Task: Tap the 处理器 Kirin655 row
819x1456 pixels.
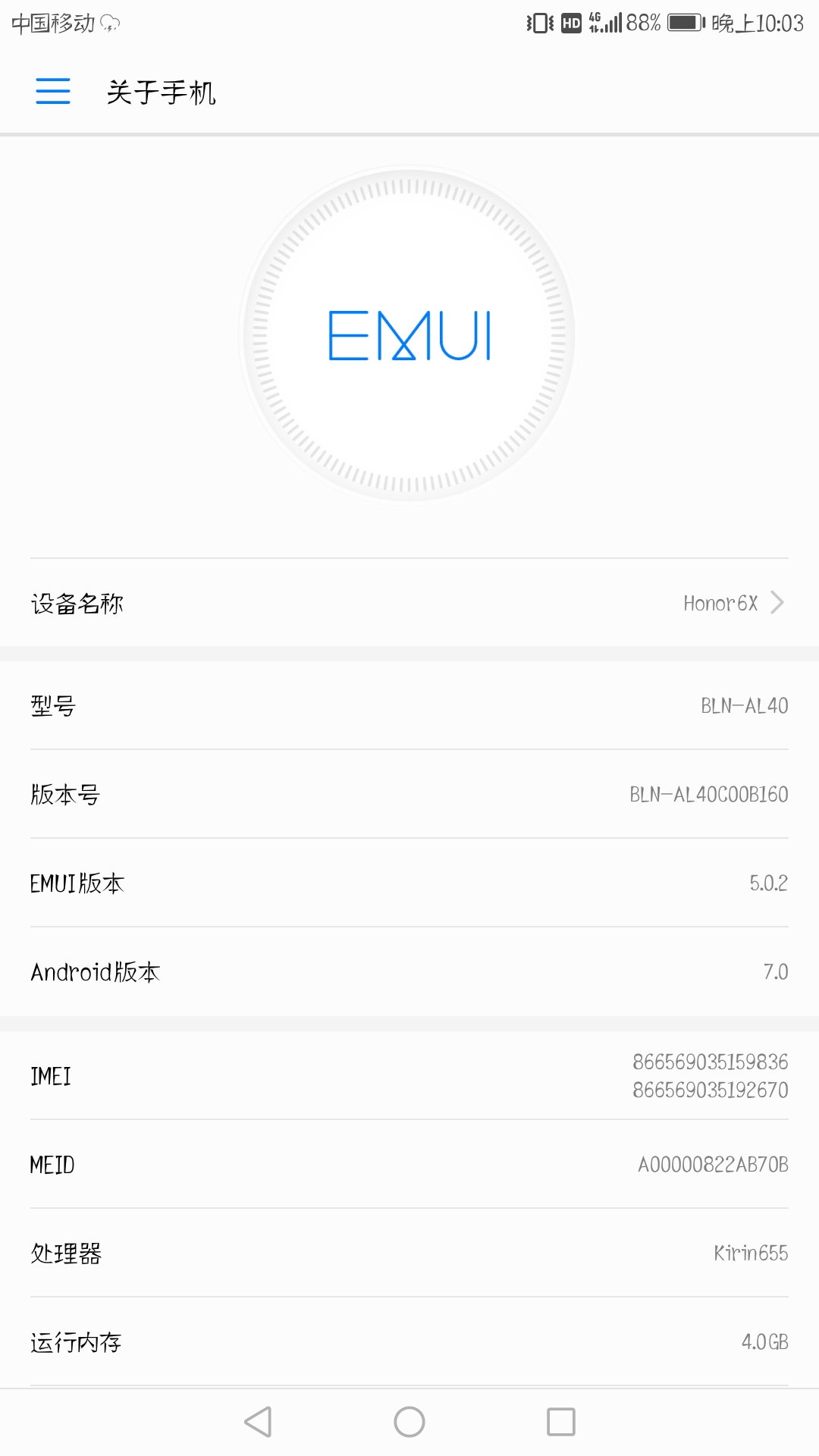Action: [409, 1254]
